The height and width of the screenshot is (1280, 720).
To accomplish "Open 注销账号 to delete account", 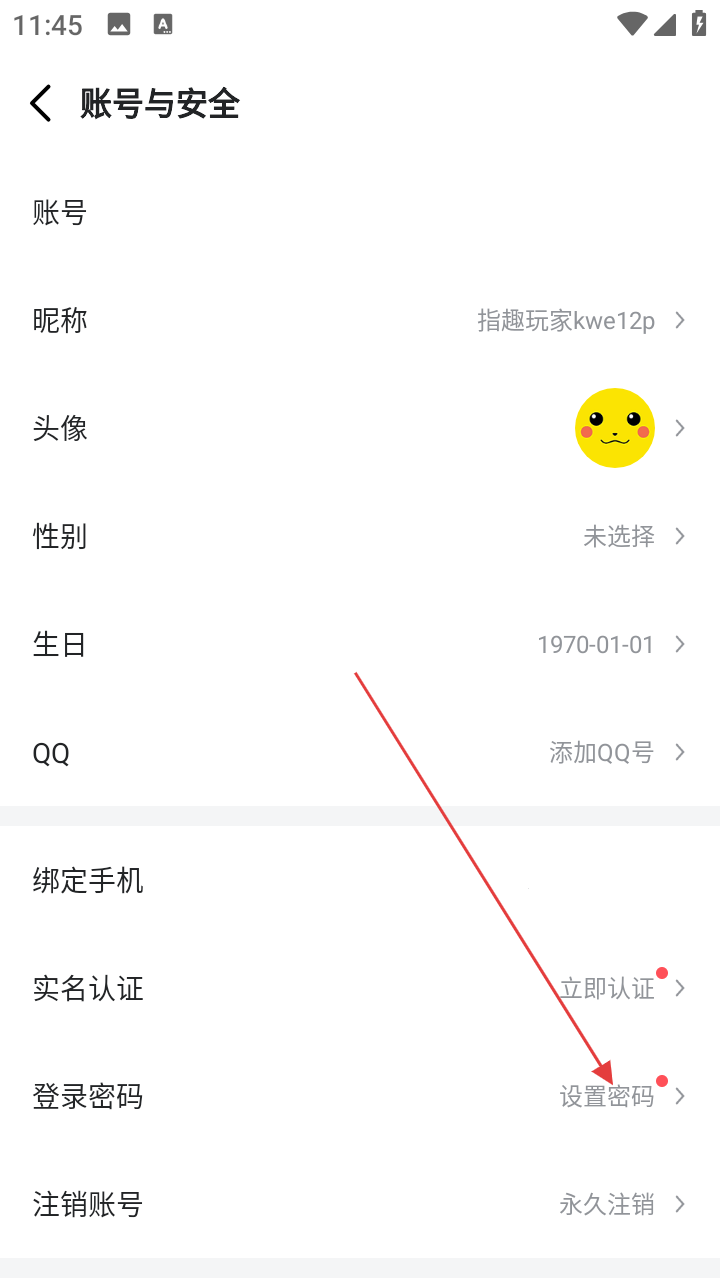I will 360,1205.
